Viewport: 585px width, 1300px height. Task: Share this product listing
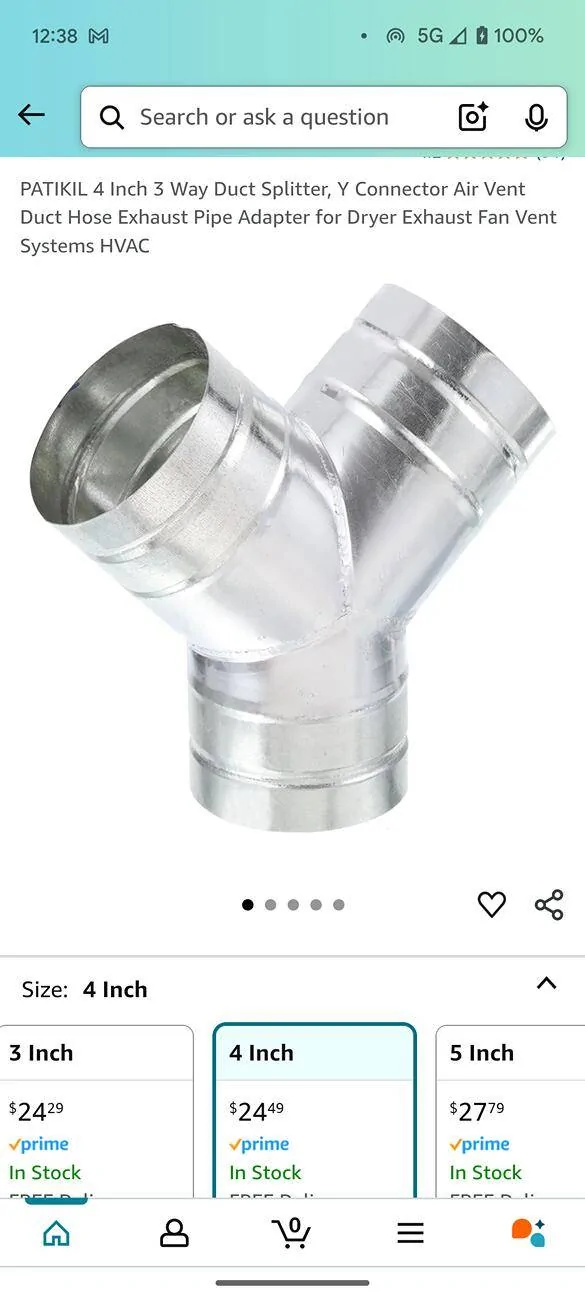(x=549, y=904)
